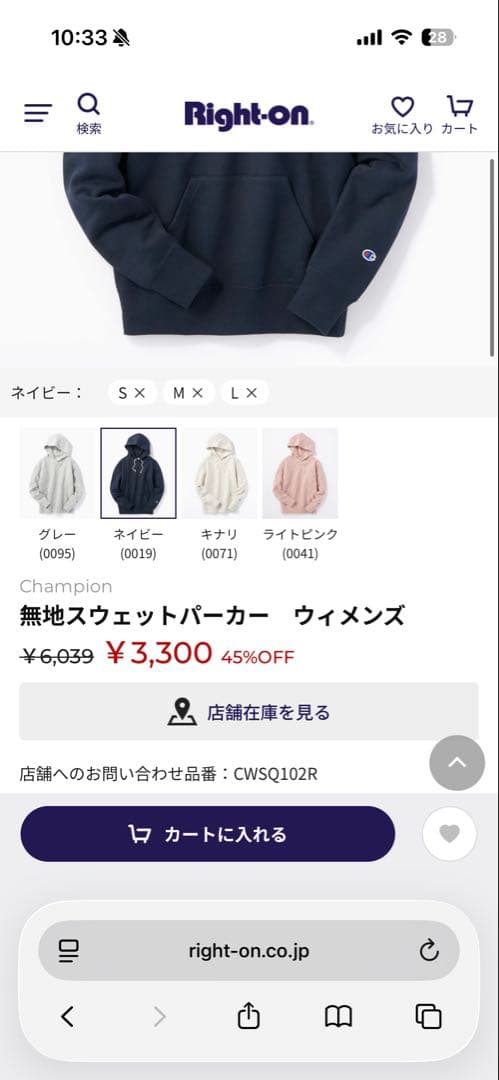The width and height of the screenshot is (499, 1080).
Task: Tap the 店舗在庫を見る button
Action: click(x=249, y=712)
